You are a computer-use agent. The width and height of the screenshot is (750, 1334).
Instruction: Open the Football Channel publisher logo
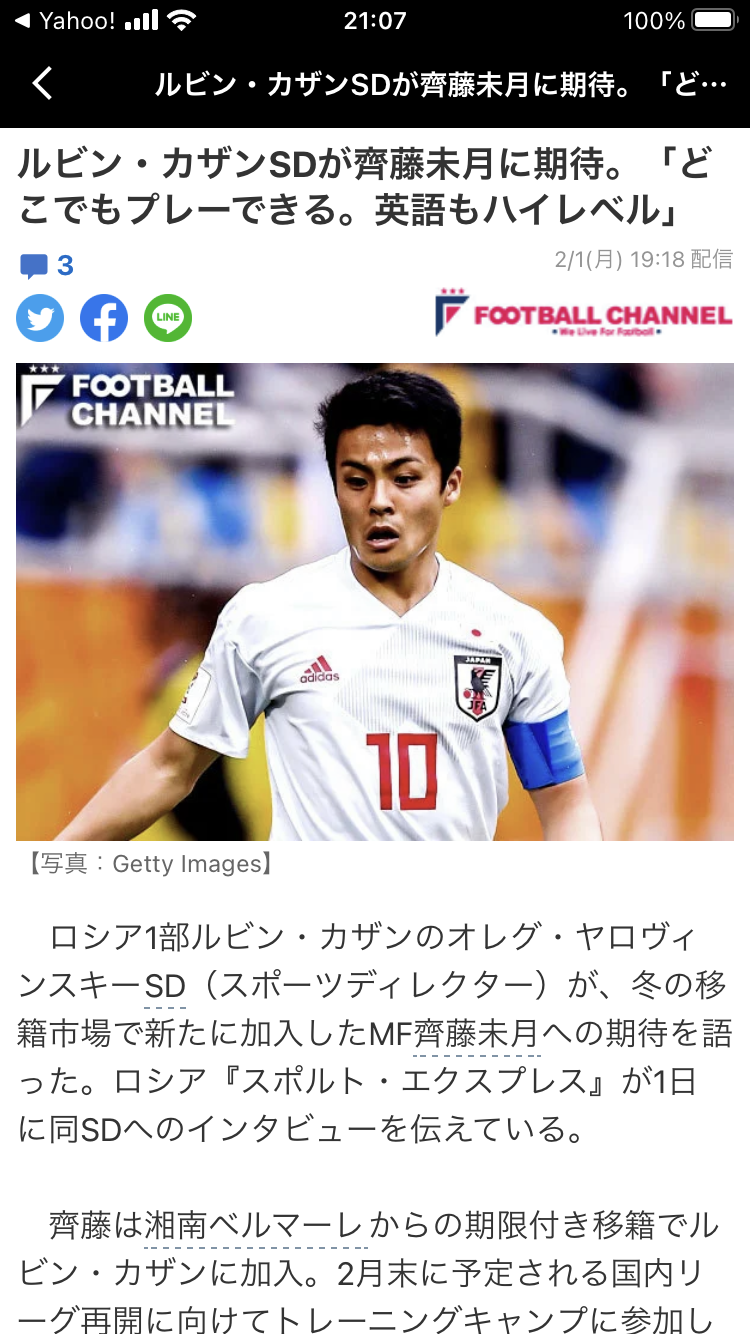[x=584, y=312]
